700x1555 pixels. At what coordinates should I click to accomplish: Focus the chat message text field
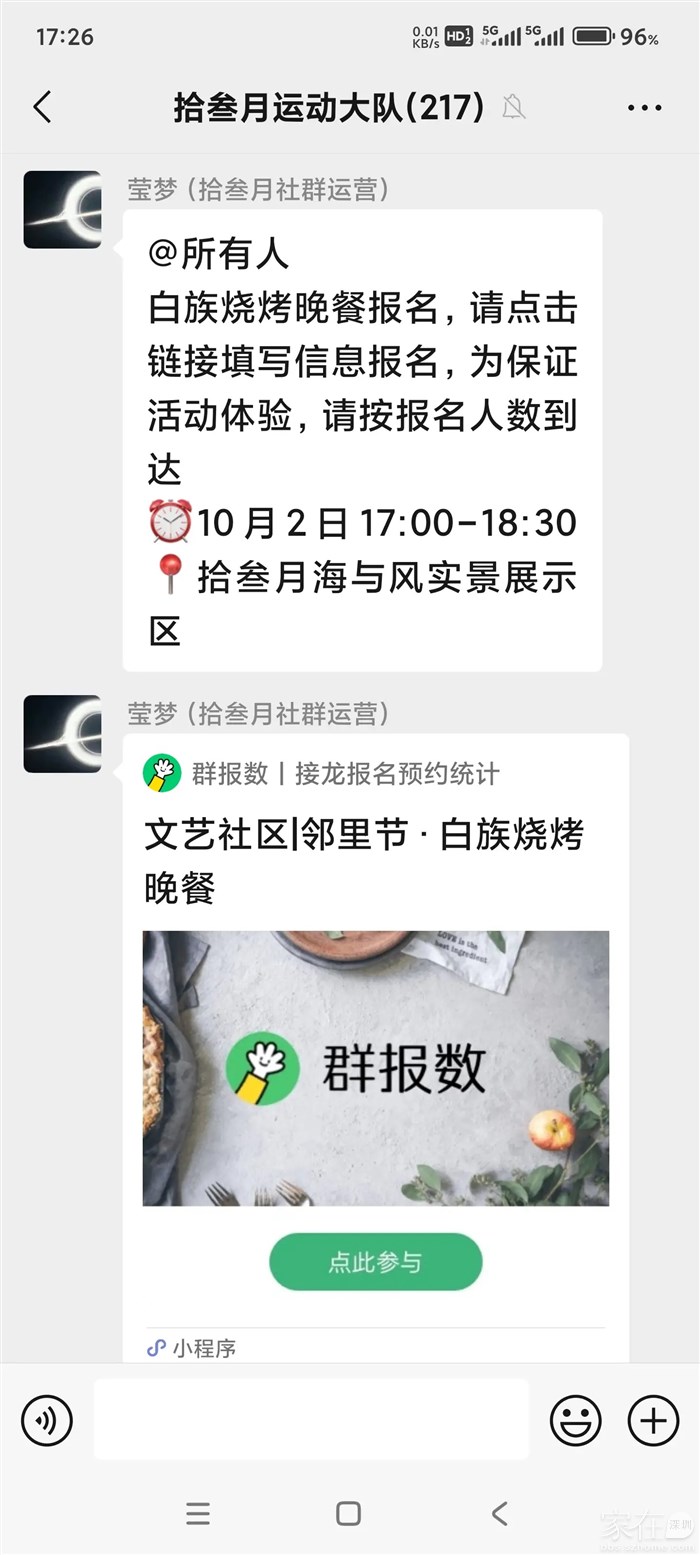tap(311, 1419)
